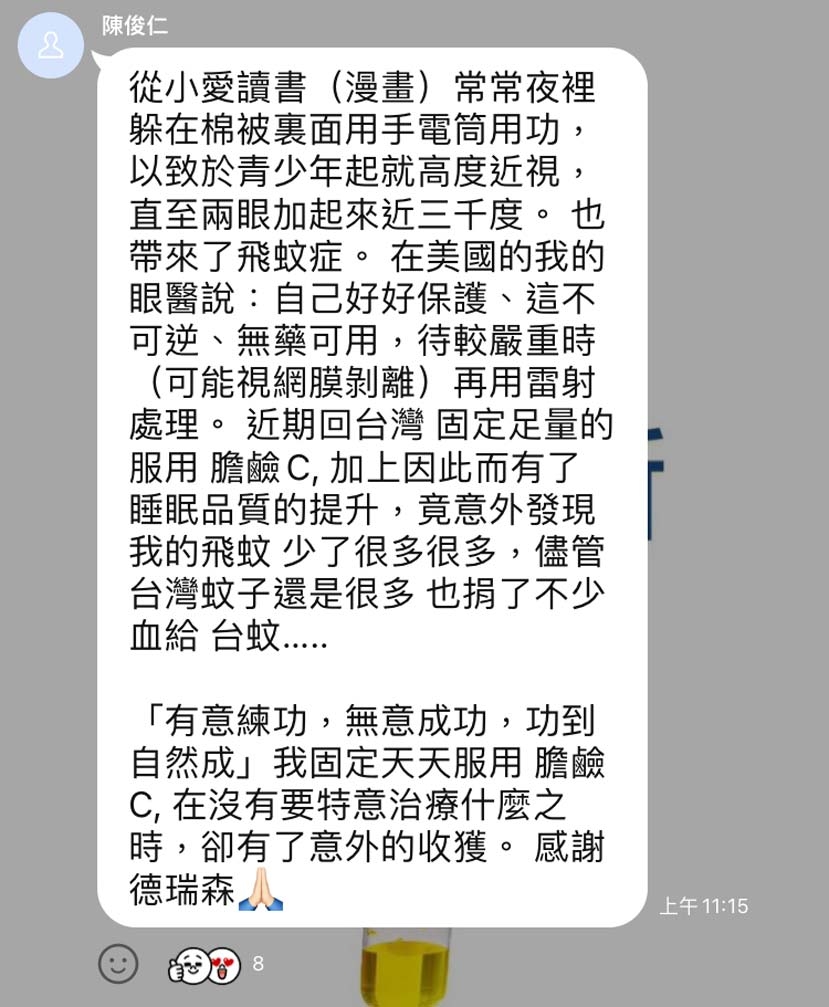Image resolution: width=829 pixels, height=1007 pixels.
Task: Open 陳俊仁's profile avatar
Action: [51, 46]
